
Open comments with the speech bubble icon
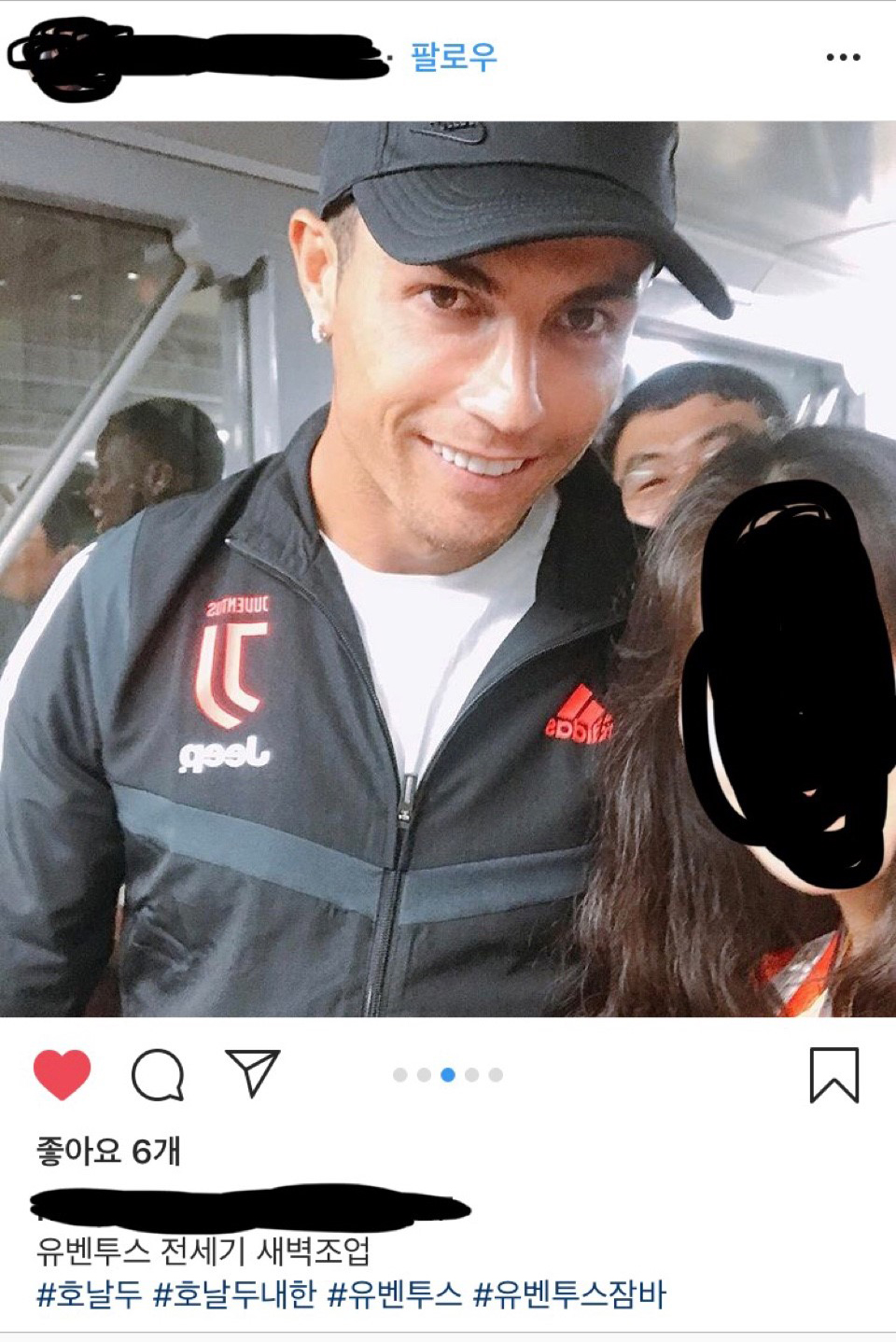(158, 1075)
